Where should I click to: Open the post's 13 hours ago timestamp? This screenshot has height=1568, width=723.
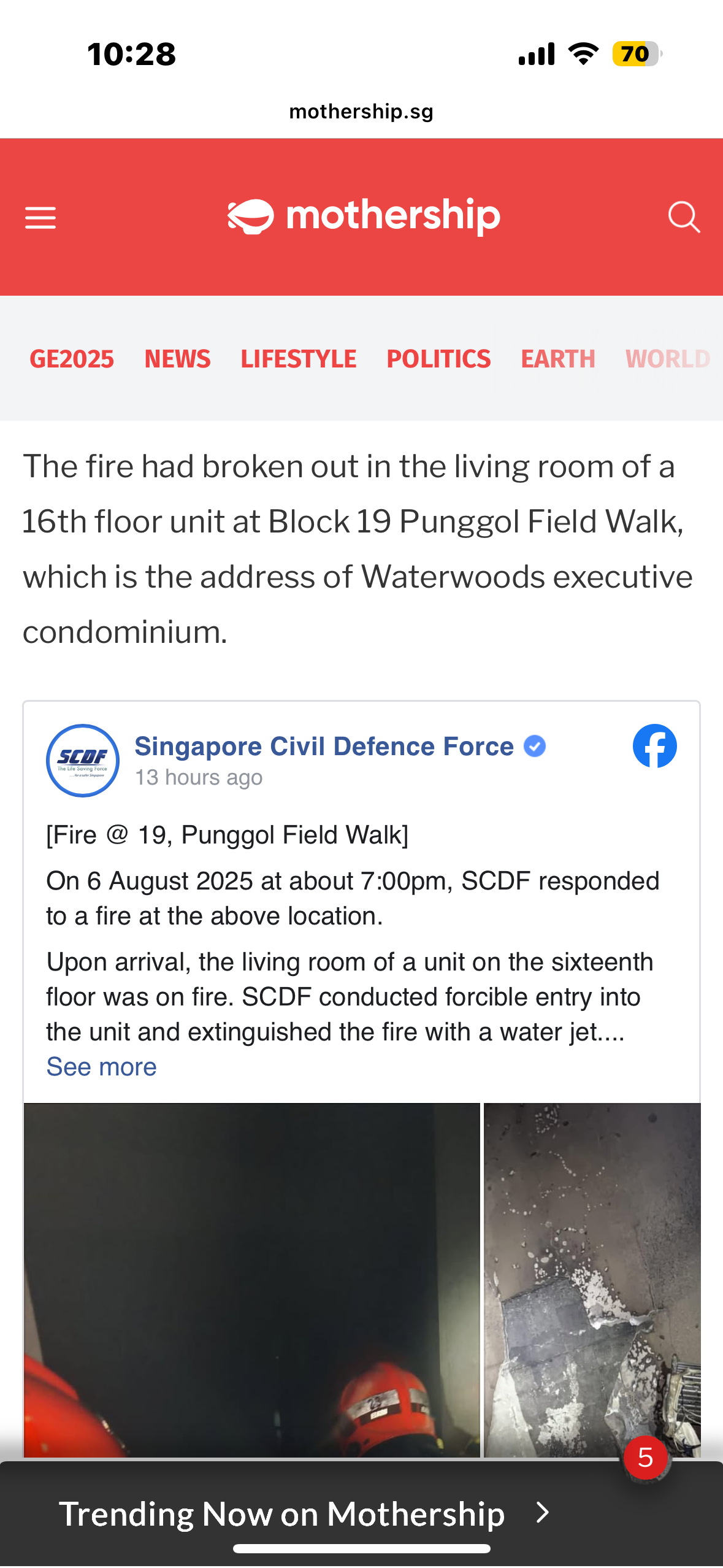tap(199, 777)
